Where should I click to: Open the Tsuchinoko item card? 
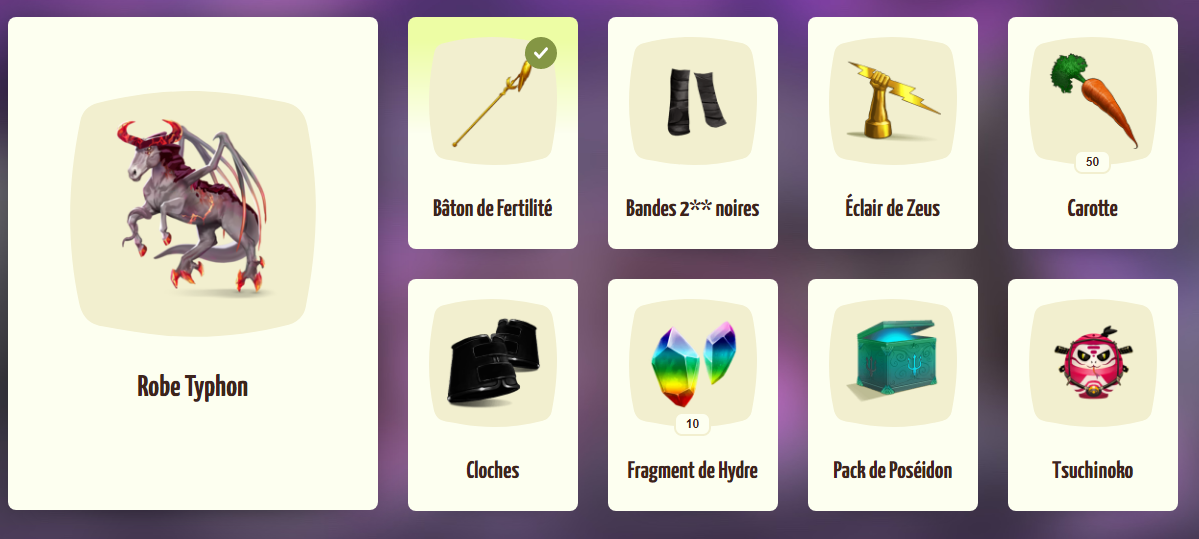tap(1092, 394)
